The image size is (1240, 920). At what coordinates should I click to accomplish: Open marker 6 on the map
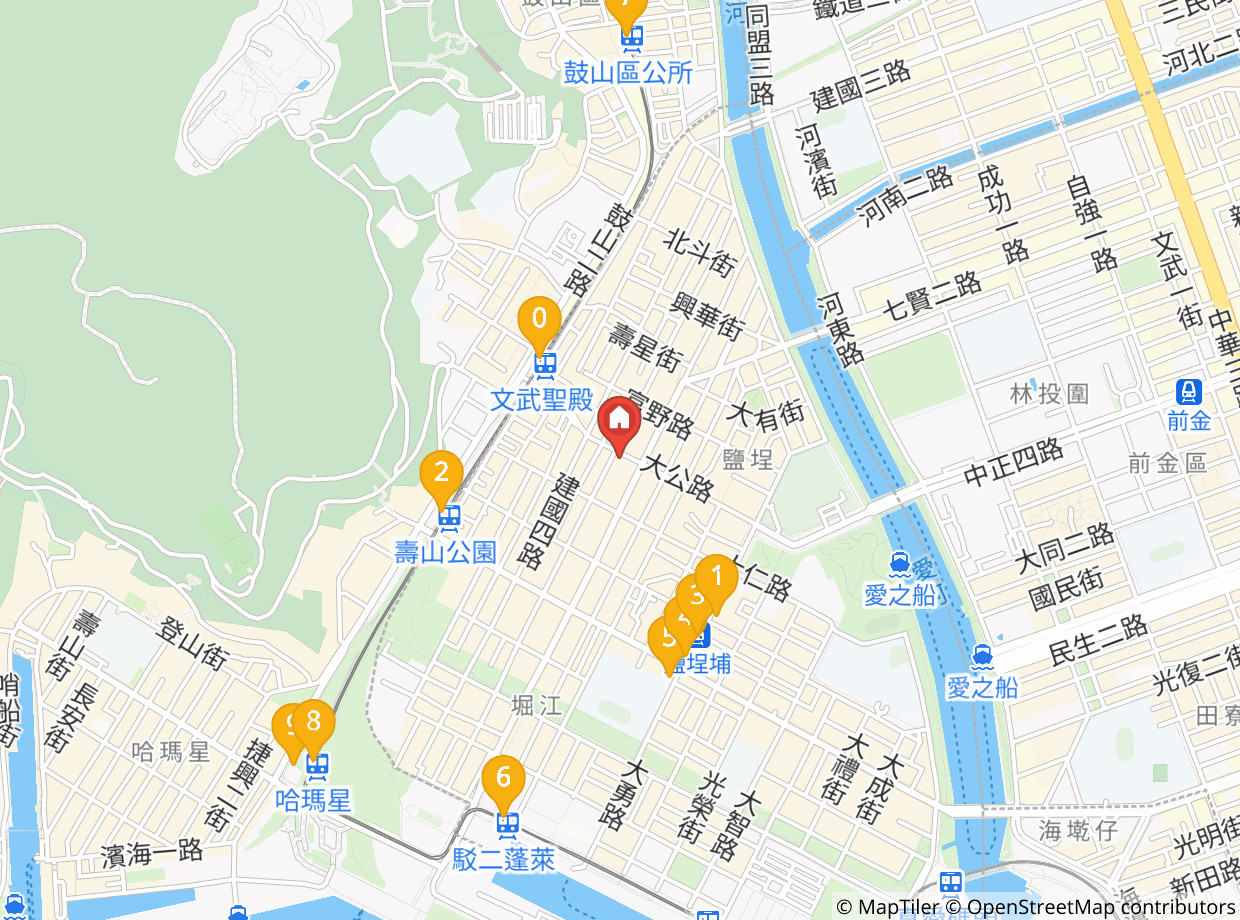[x=503, y=778]
